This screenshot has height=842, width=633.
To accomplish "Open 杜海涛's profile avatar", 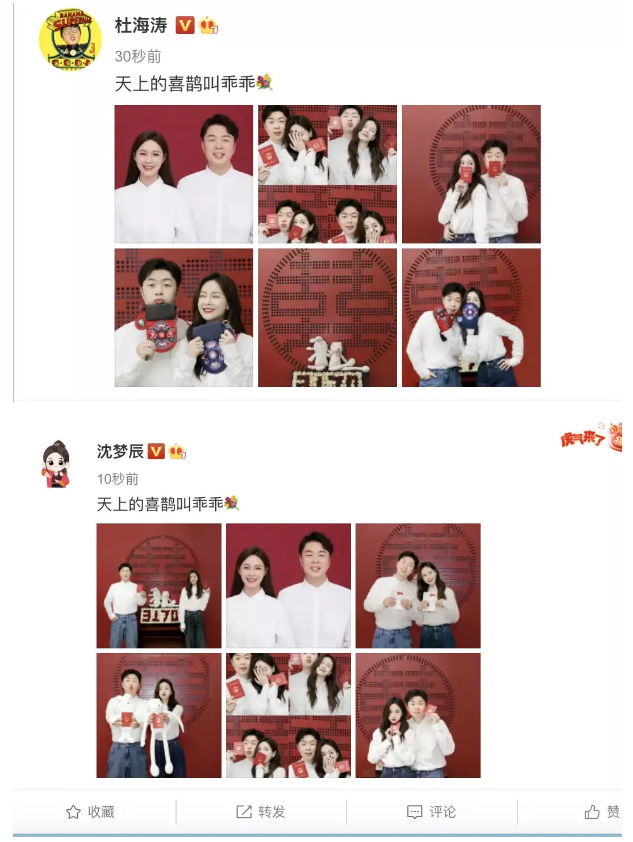I will pyautogui.click(x=70, y=41).
